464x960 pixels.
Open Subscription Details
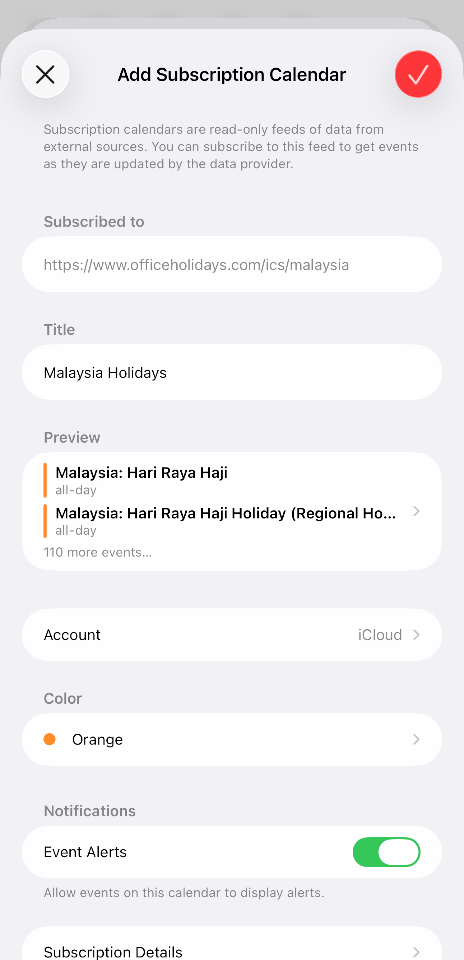pyautogui.click(x=232, y=948)
